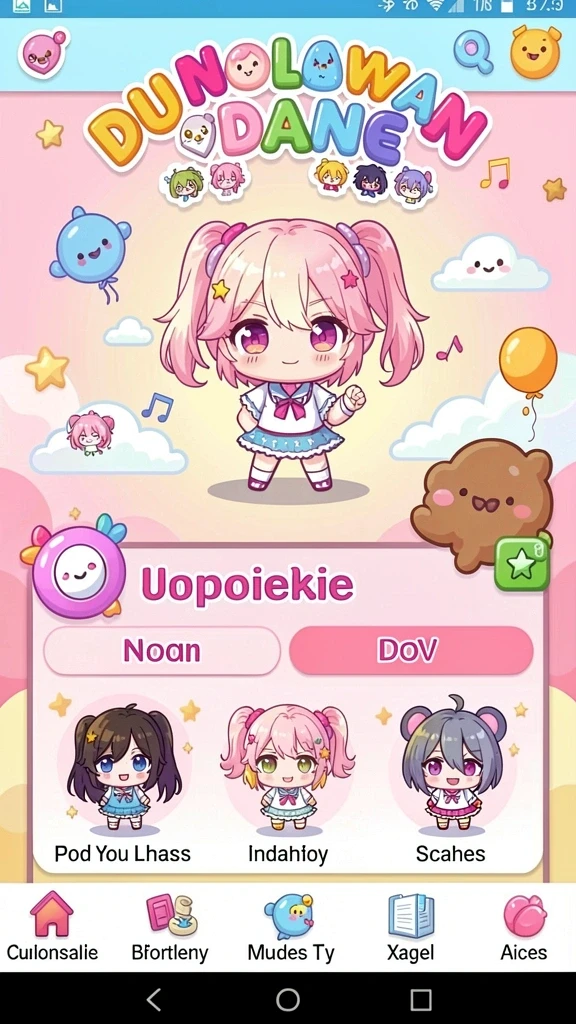The height and width of the screenshot is (1024, 576).
Task: Switch to the Noan tab
Action: tap(162, 651)
